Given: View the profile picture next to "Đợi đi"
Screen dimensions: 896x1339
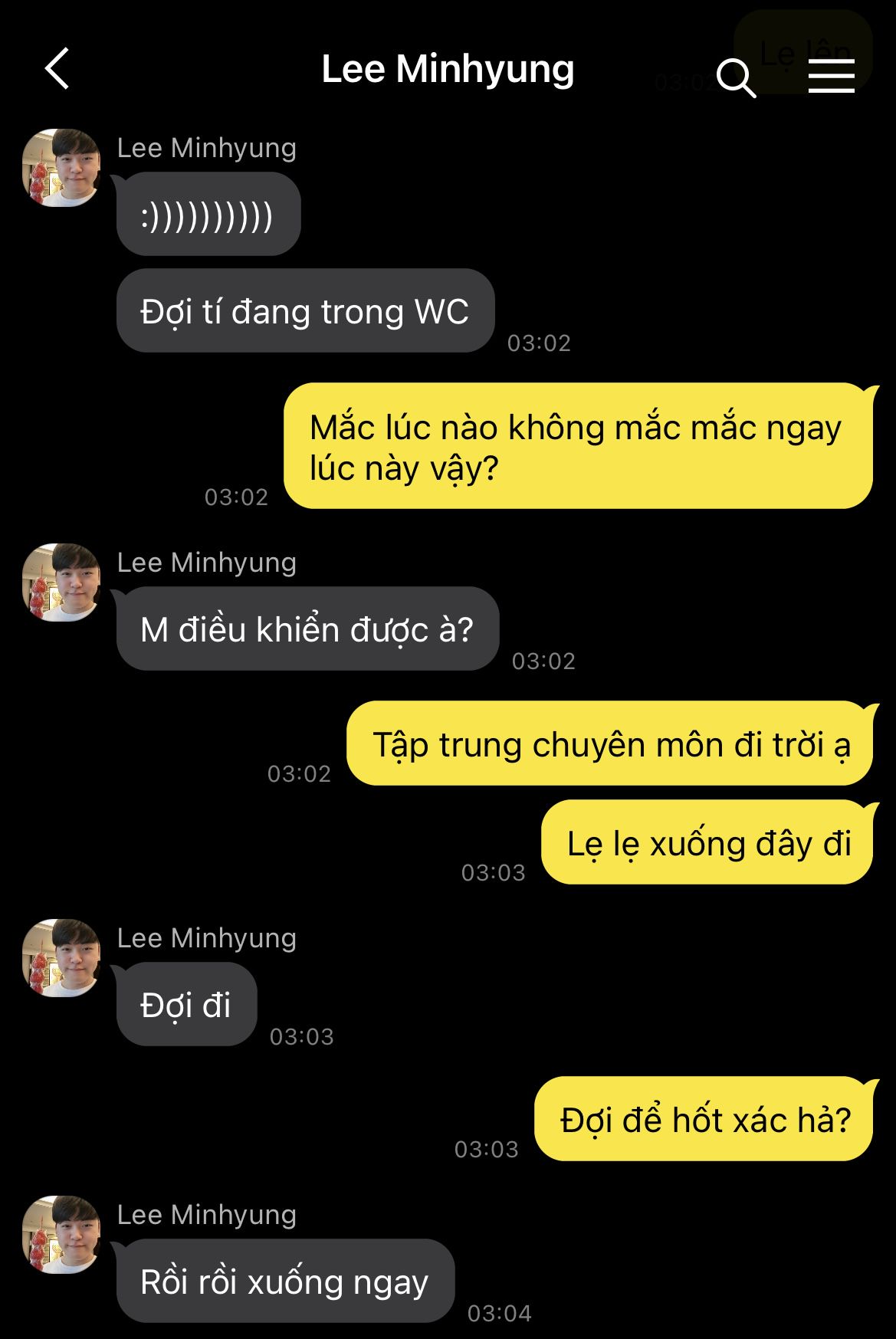Looking at the screenshot, I should click(x=61, y=958).
